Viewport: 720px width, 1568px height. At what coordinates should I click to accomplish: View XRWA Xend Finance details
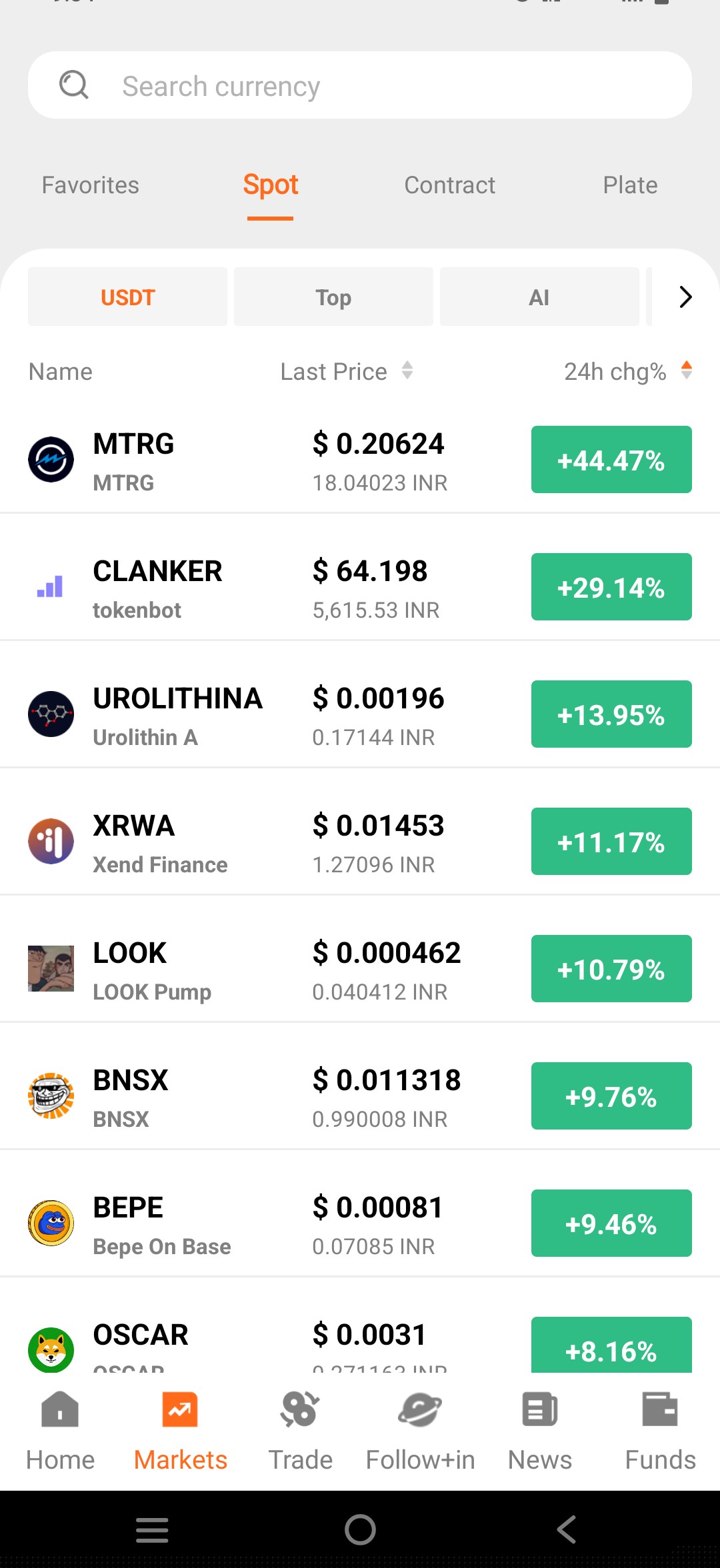[360, 842]
